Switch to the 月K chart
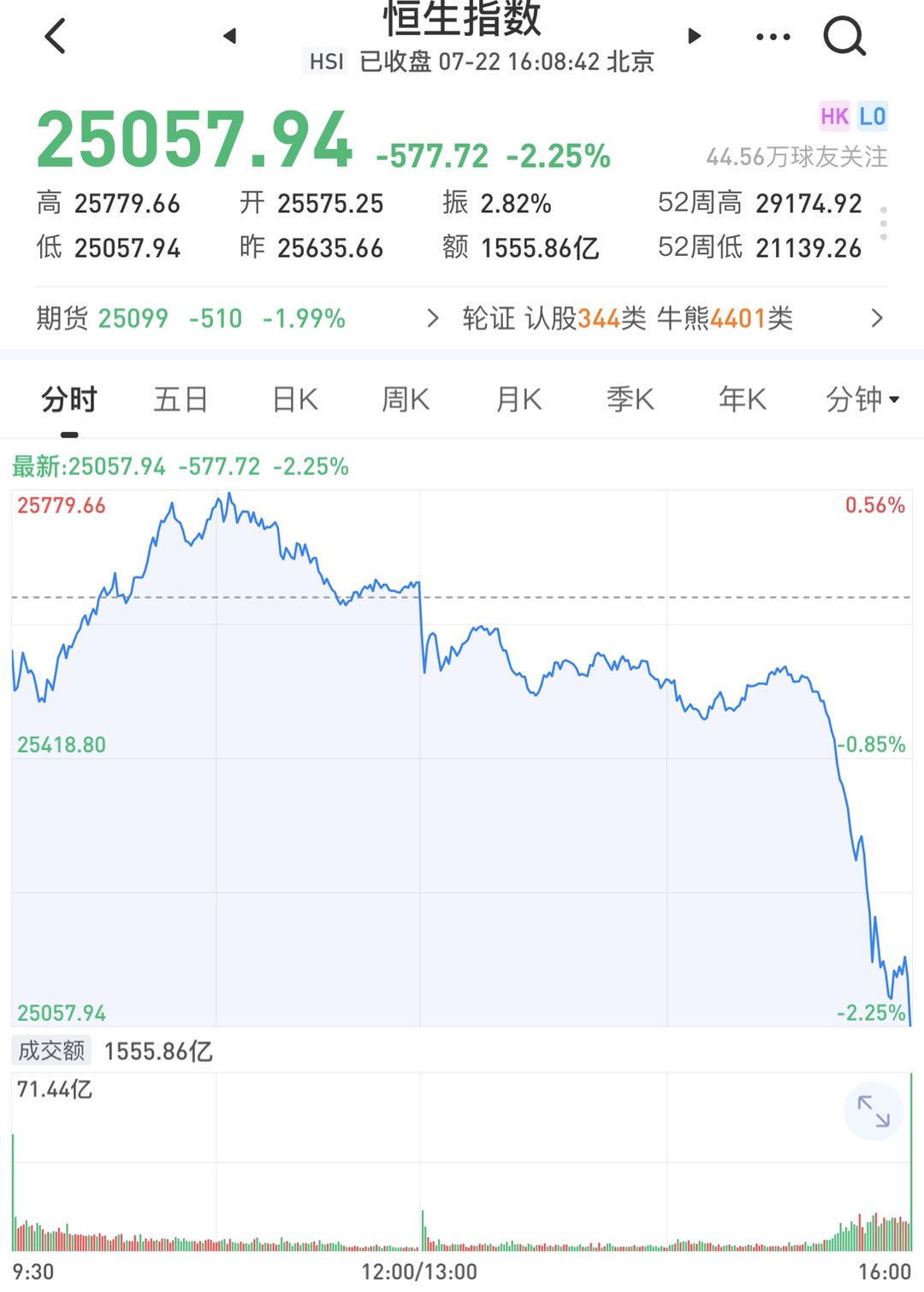The width and height of the screenshot is (924, 1292). (518, 400)
